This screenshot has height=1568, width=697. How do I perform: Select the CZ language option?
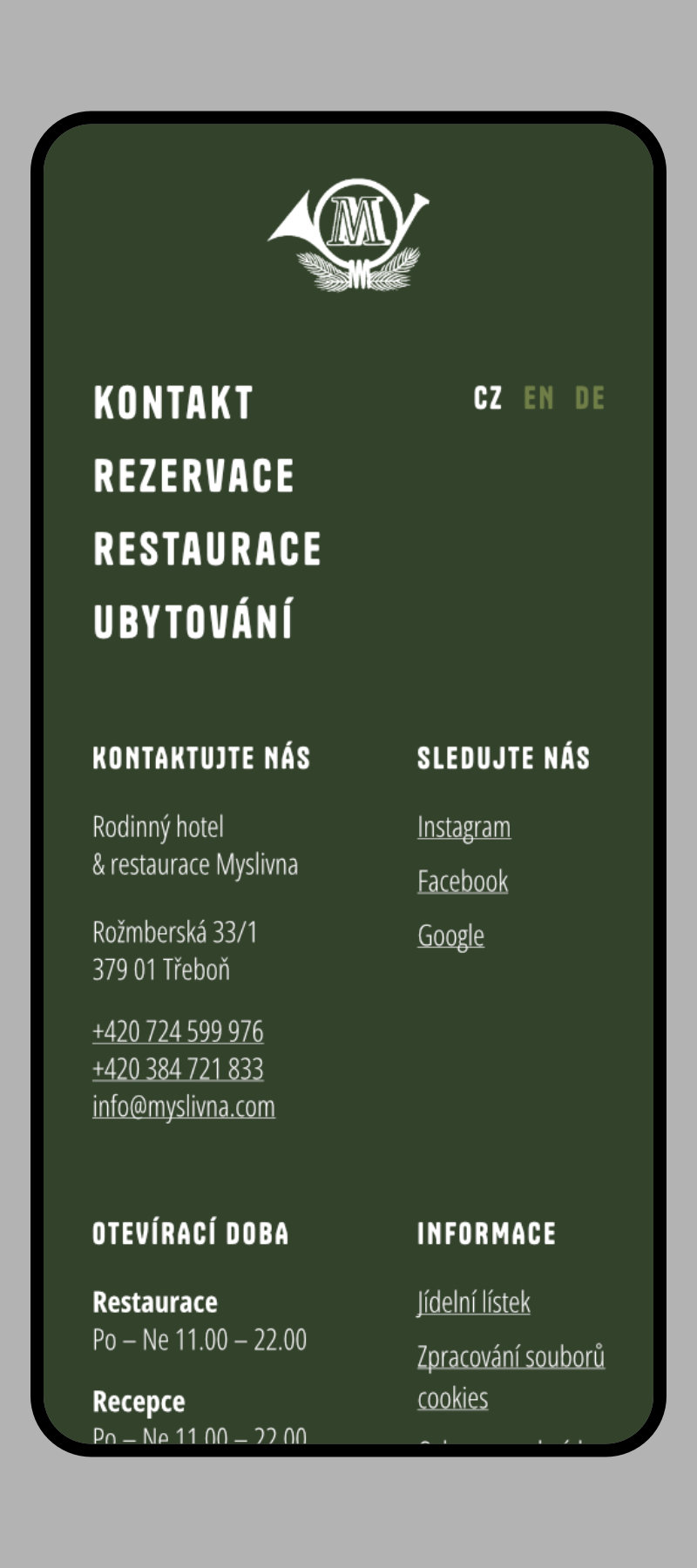pyautogui.click(x=488, y=398)
